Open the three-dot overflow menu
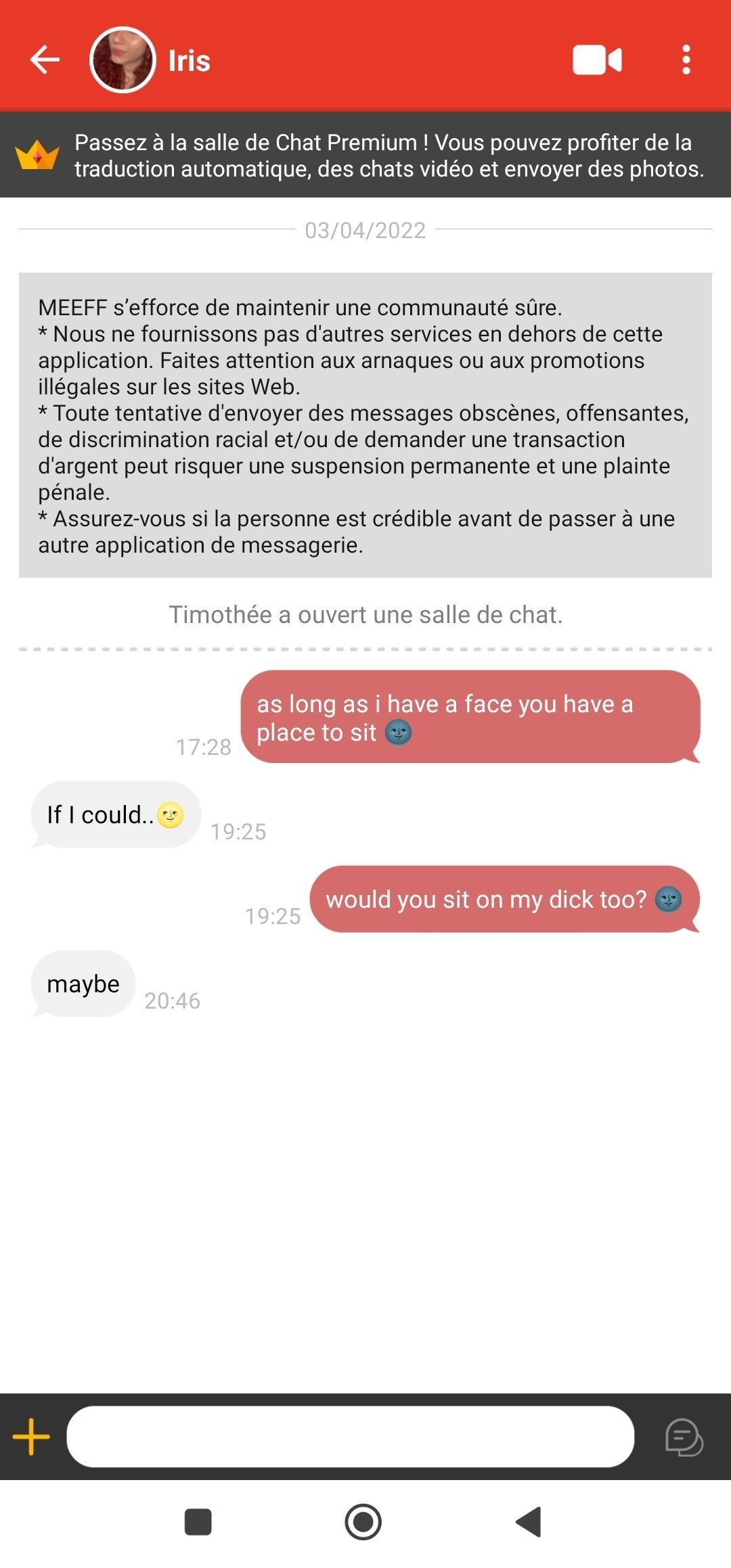The image size is (731, 1568). pyautogui.click(x=686, y=60)
